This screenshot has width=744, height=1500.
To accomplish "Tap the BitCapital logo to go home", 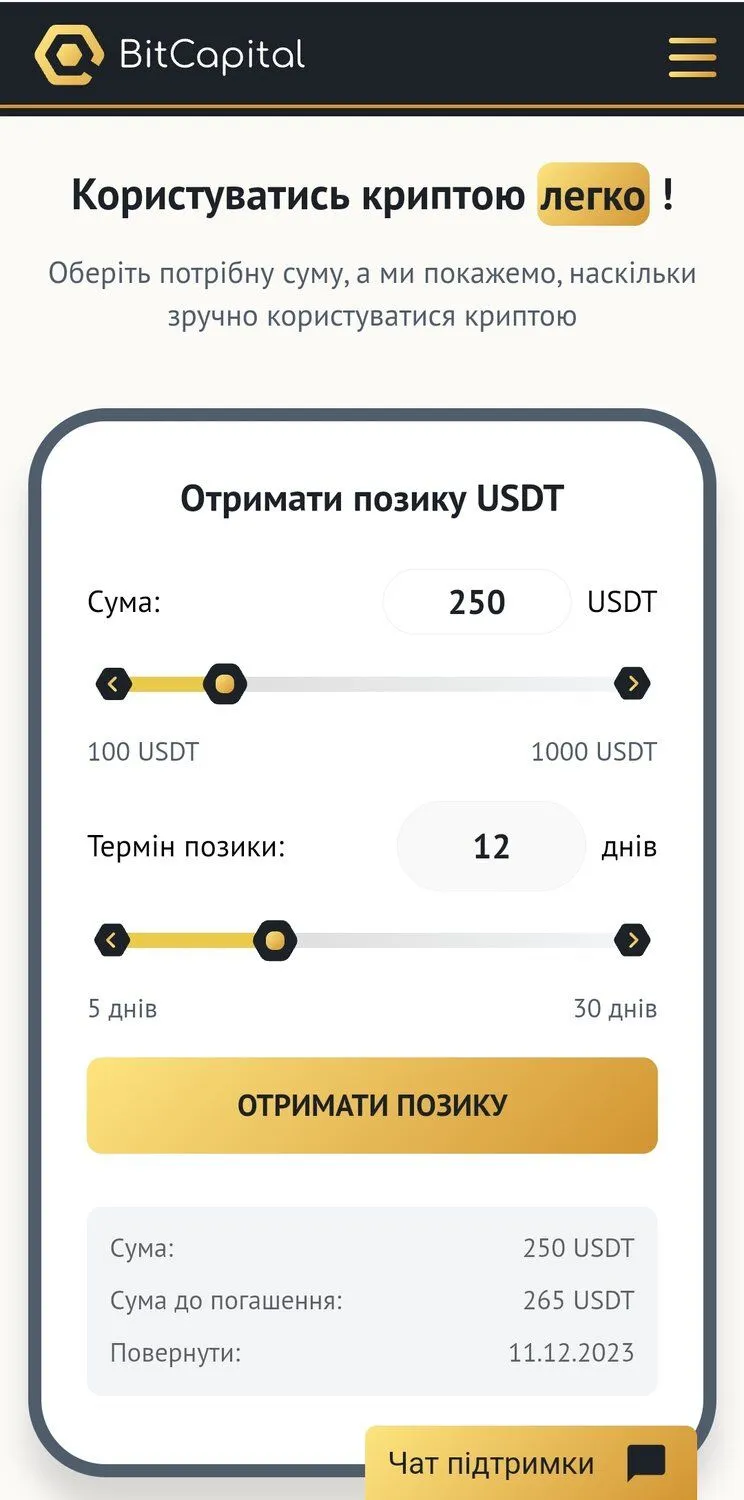I will [170, 54].
